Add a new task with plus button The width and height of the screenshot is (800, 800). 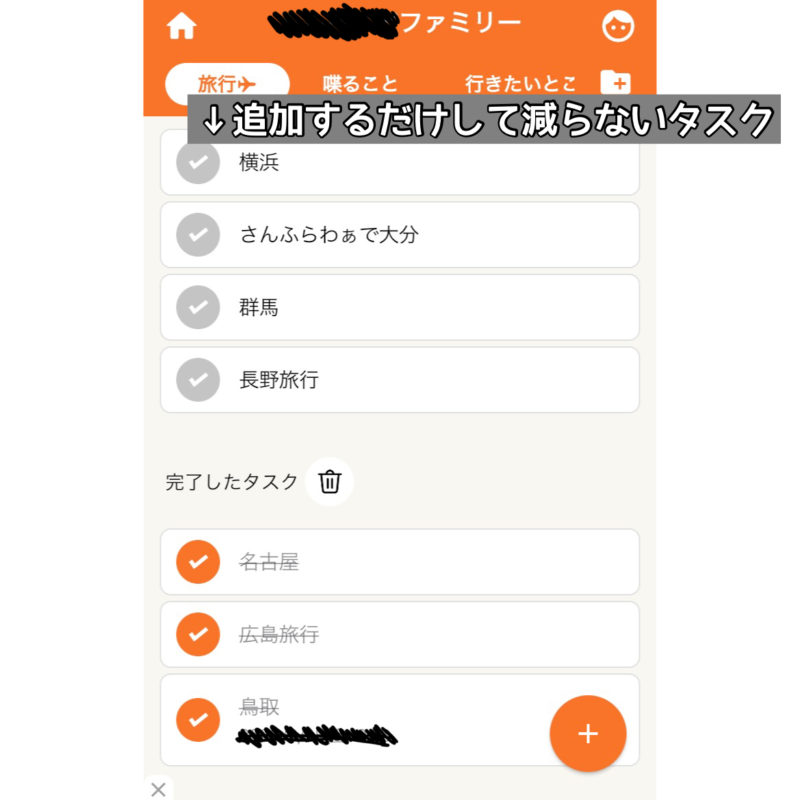[588, 734]
